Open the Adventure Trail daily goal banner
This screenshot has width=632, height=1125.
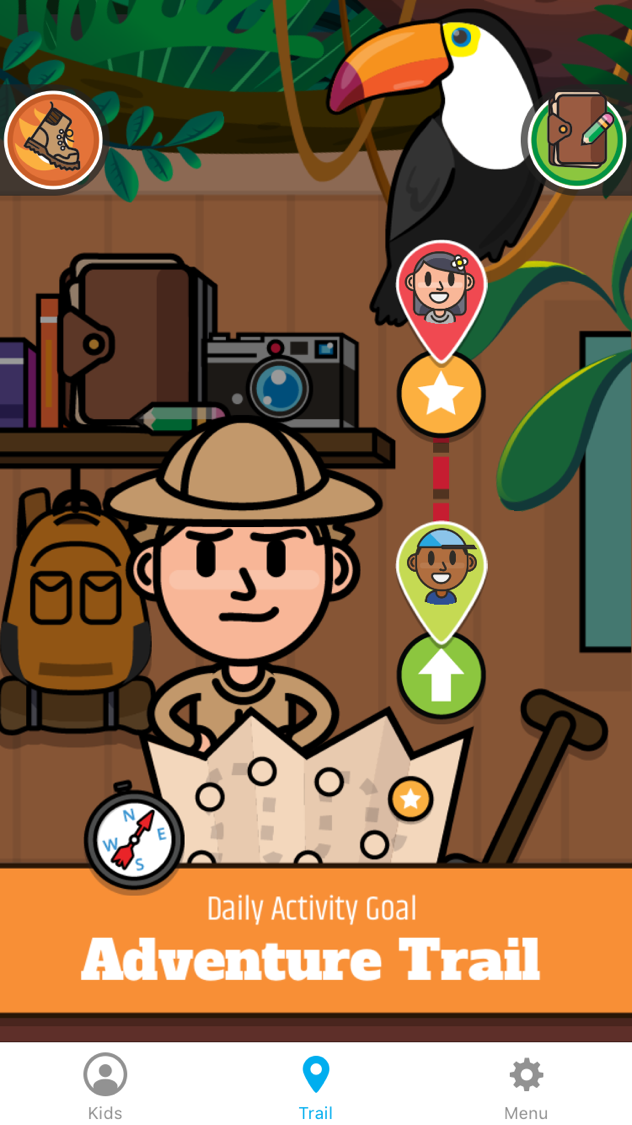(x=316, y=940)
